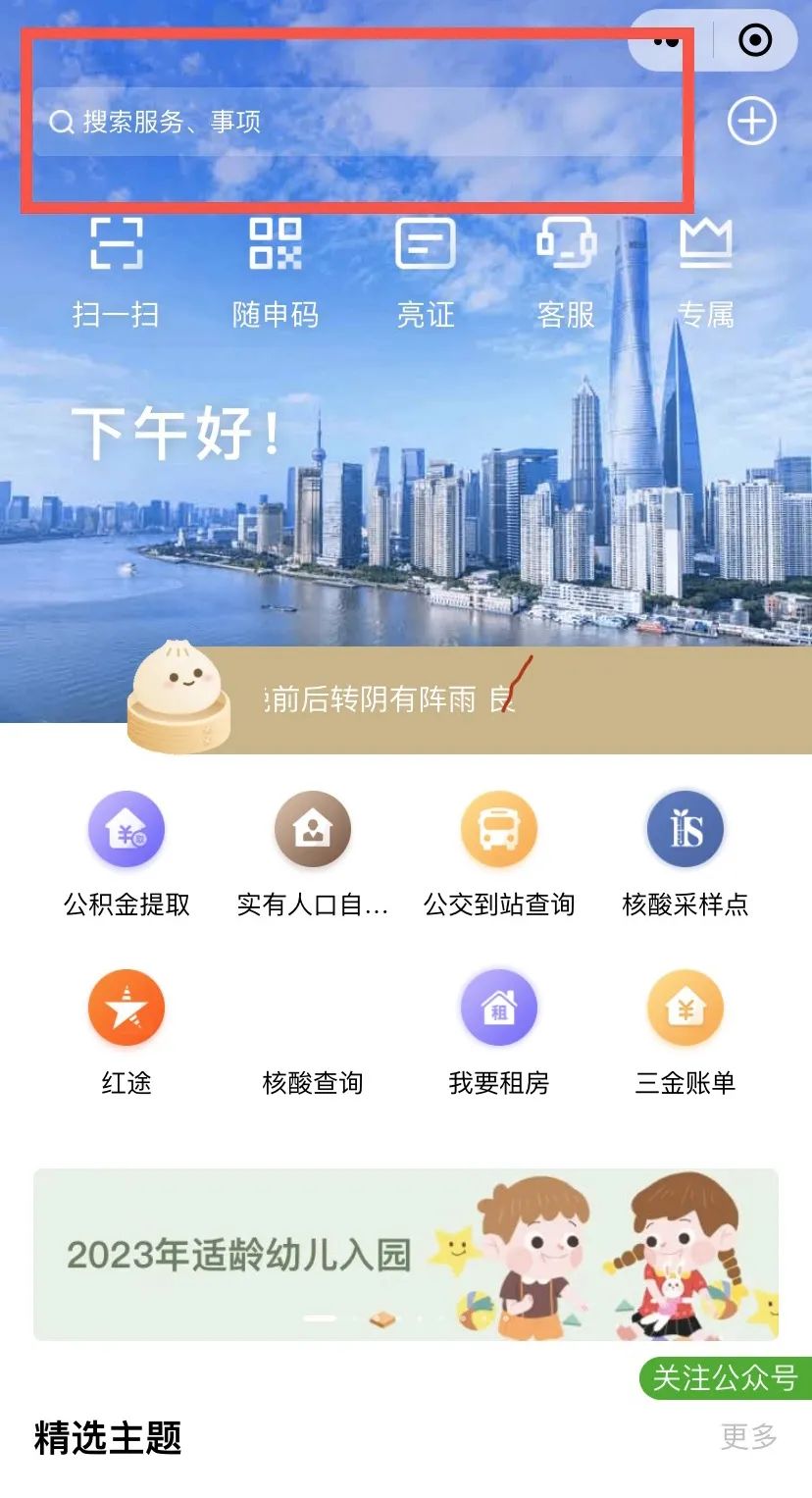View the weather notice banner

coord(490,699)
